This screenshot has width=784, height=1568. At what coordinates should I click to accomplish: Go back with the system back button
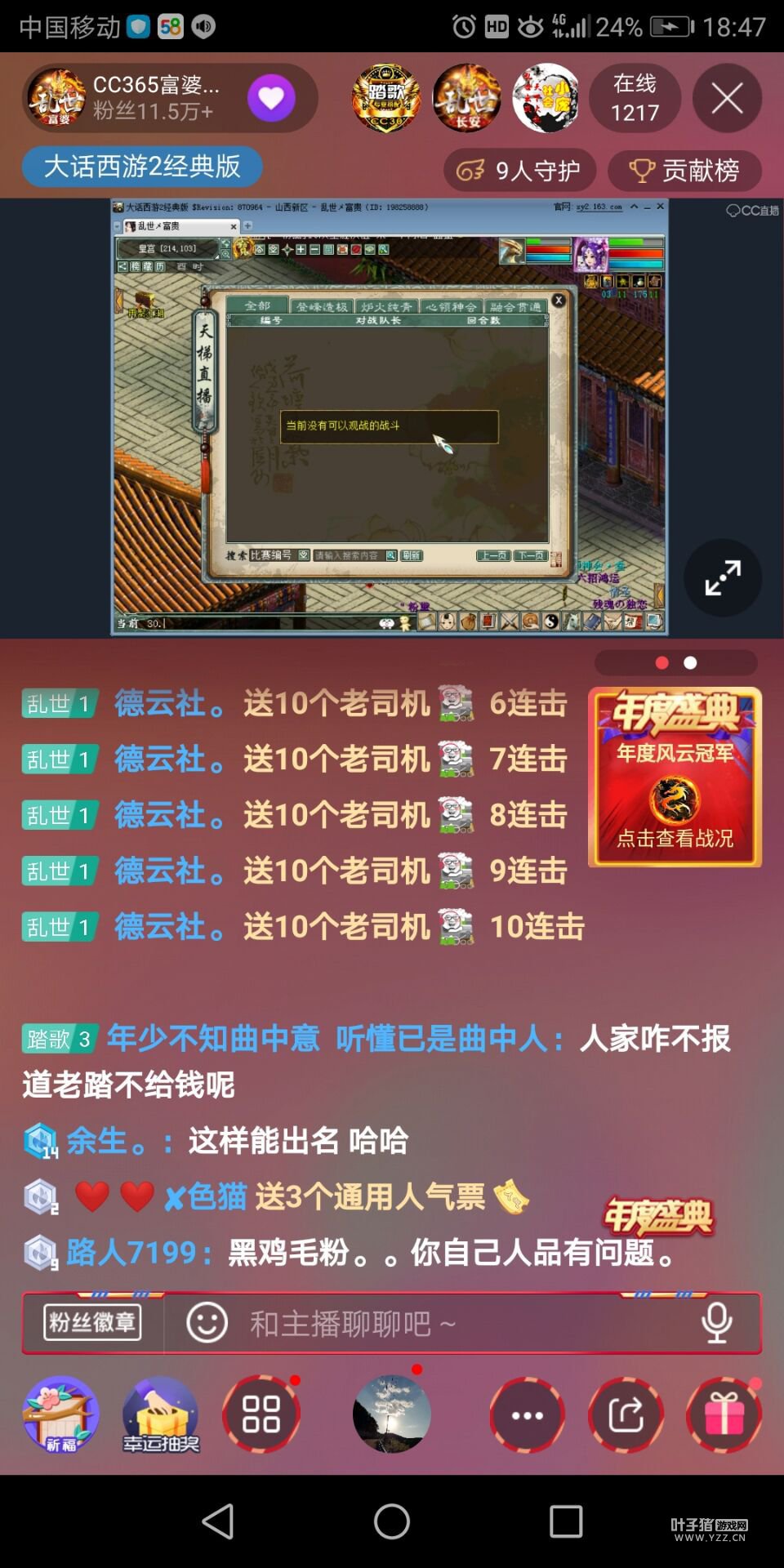[218, 1521]
